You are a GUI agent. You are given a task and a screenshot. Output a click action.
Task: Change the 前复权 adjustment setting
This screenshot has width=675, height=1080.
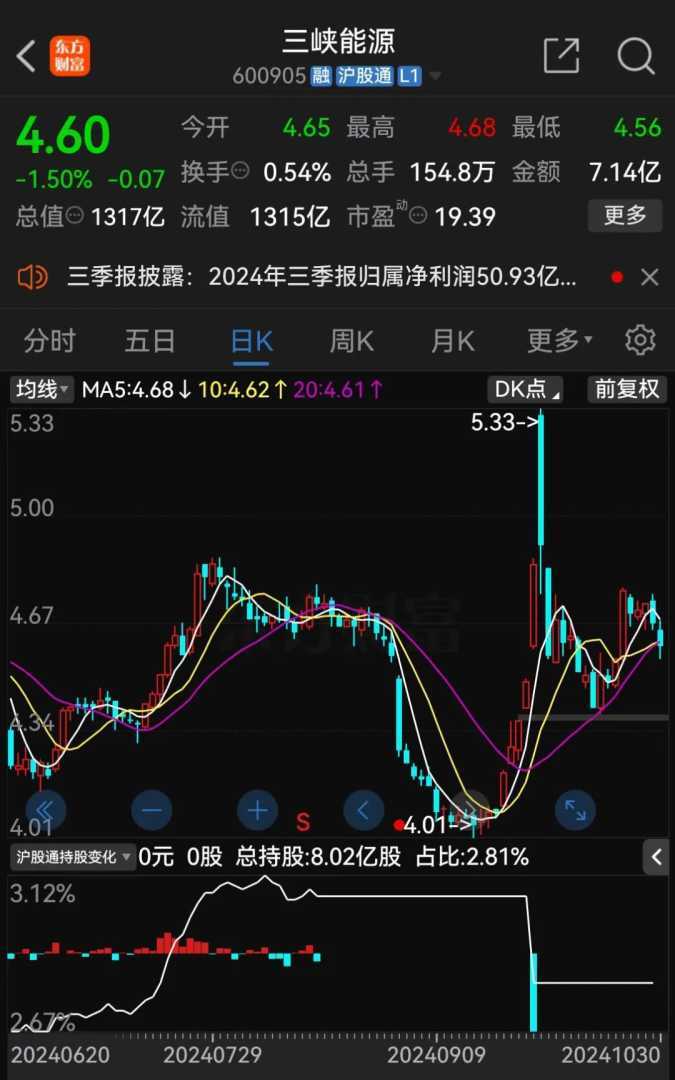pos(627,389)
